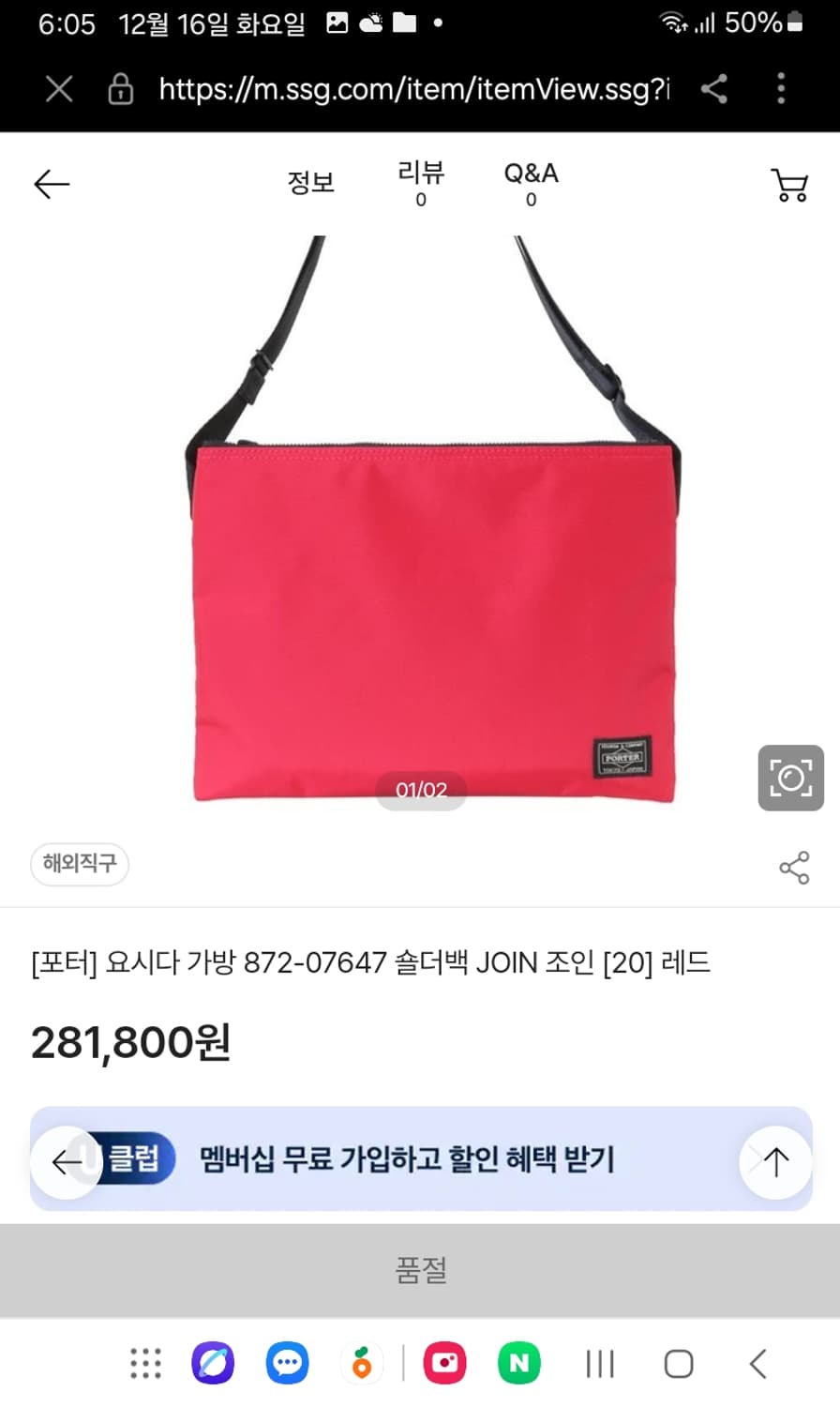Launch the orange SSG app icon
Viewport: 840px width, 1407px height.
(364, 1363)
